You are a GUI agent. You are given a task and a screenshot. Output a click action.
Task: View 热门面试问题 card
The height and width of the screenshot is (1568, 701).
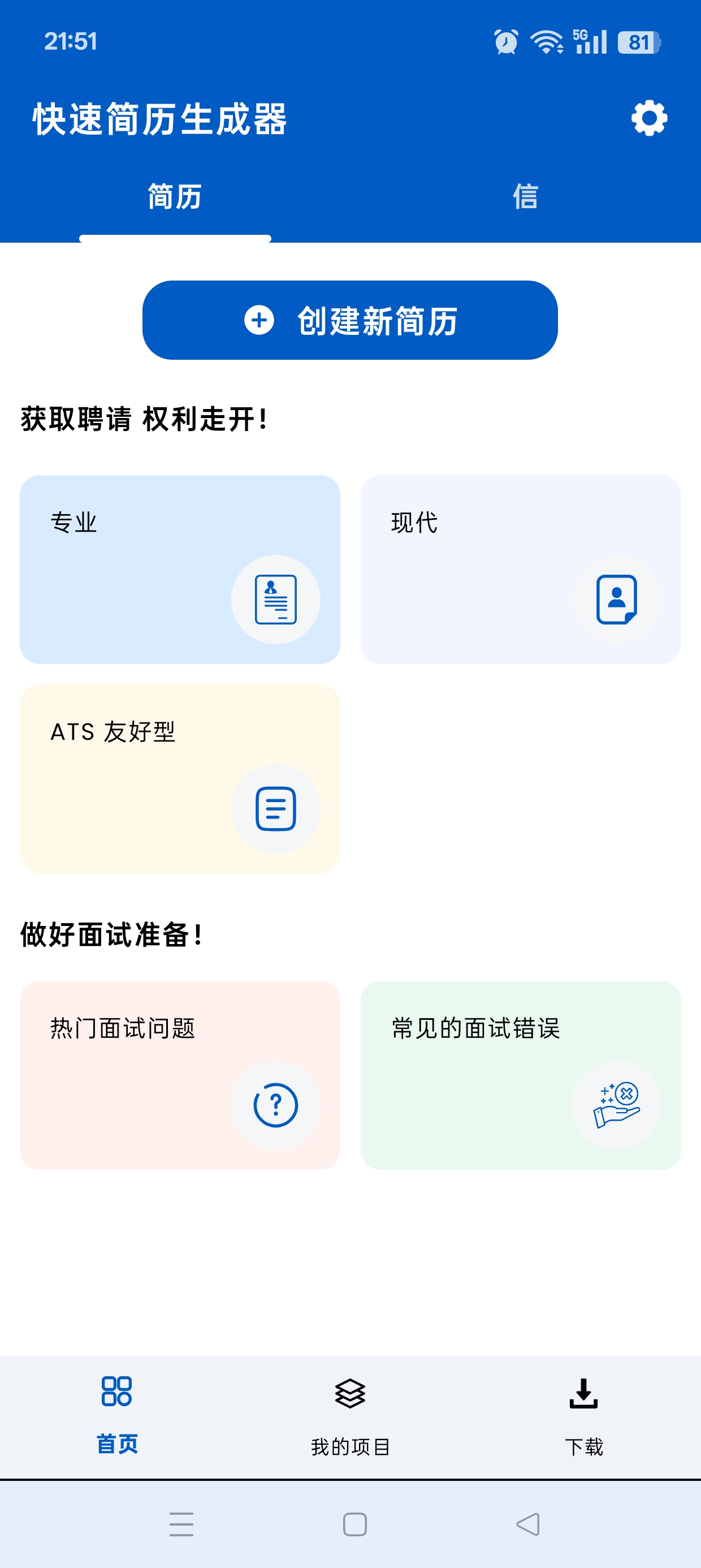coord(180,1075)
